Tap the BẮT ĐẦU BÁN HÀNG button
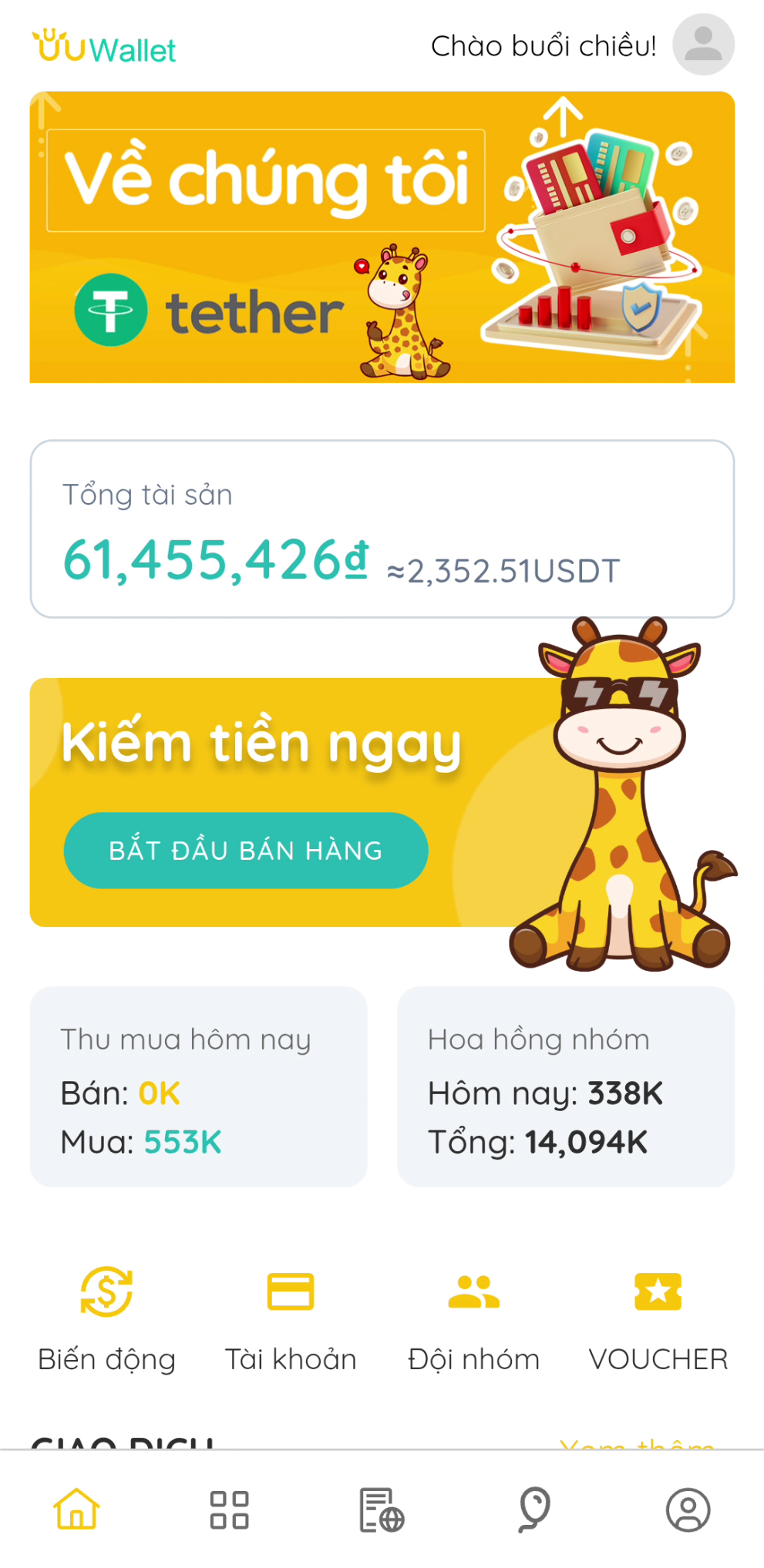 (246, 851)
